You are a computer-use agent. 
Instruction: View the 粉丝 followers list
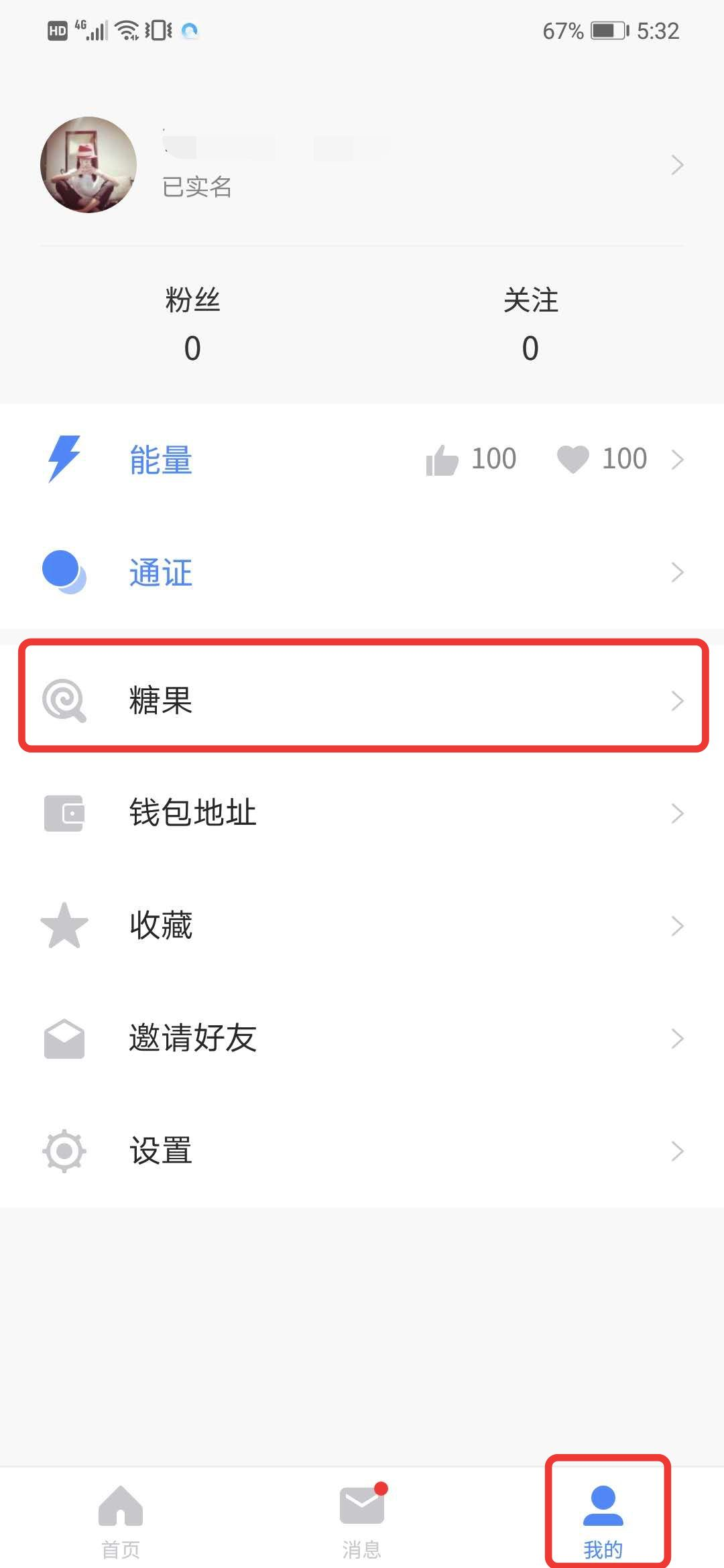pos(192,325)
